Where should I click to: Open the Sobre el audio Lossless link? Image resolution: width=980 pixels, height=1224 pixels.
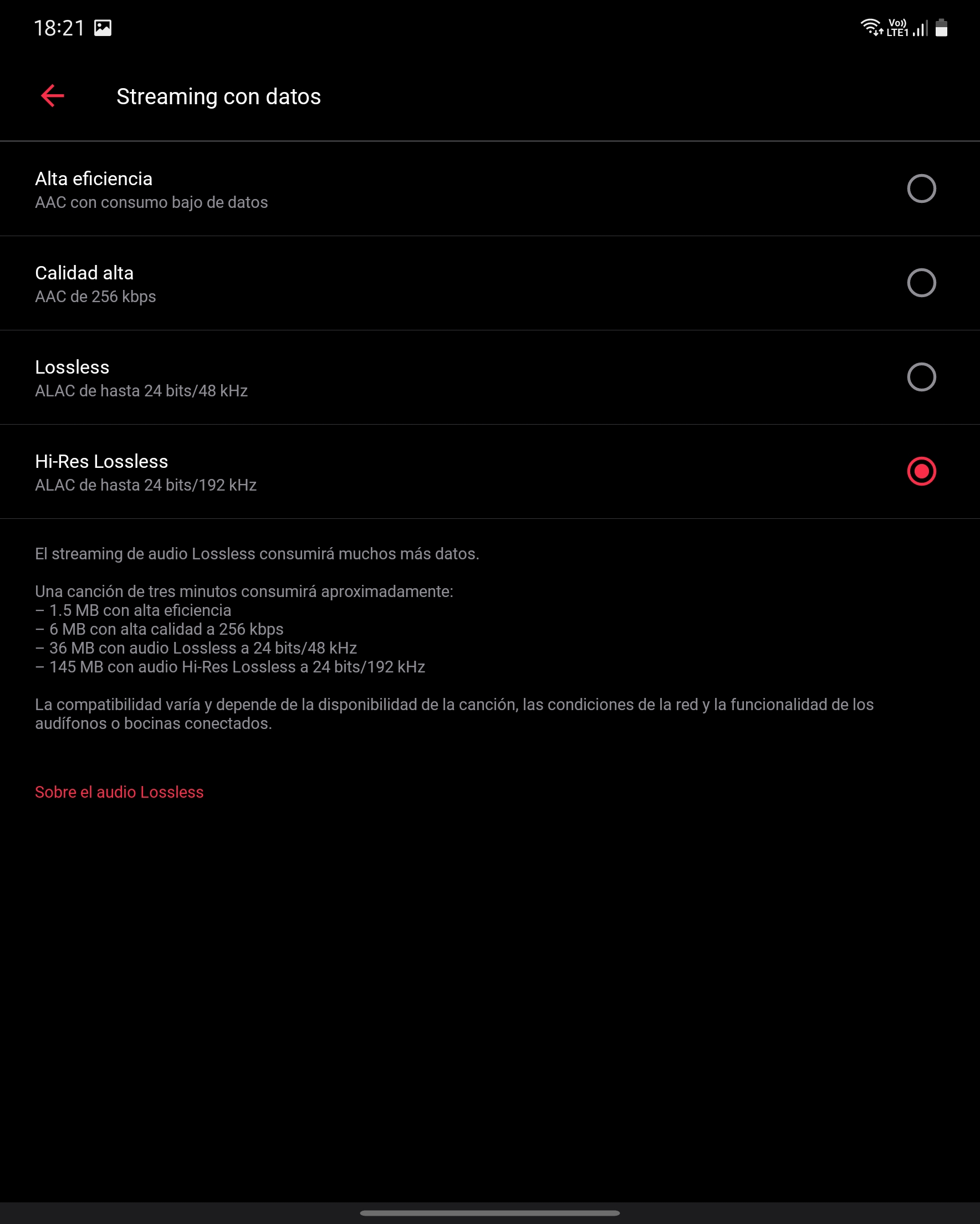[119, 792]
